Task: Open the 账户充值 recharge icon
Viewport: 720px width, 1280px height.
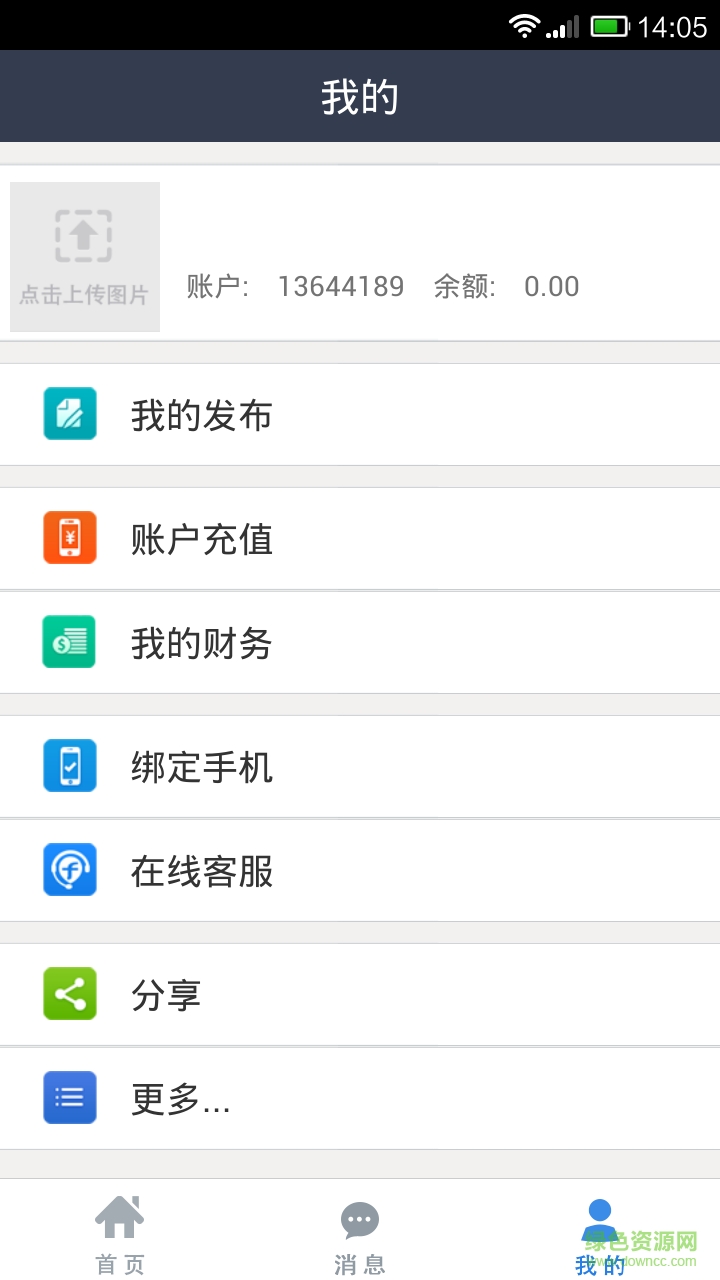Action: click(x=69, y=539)
